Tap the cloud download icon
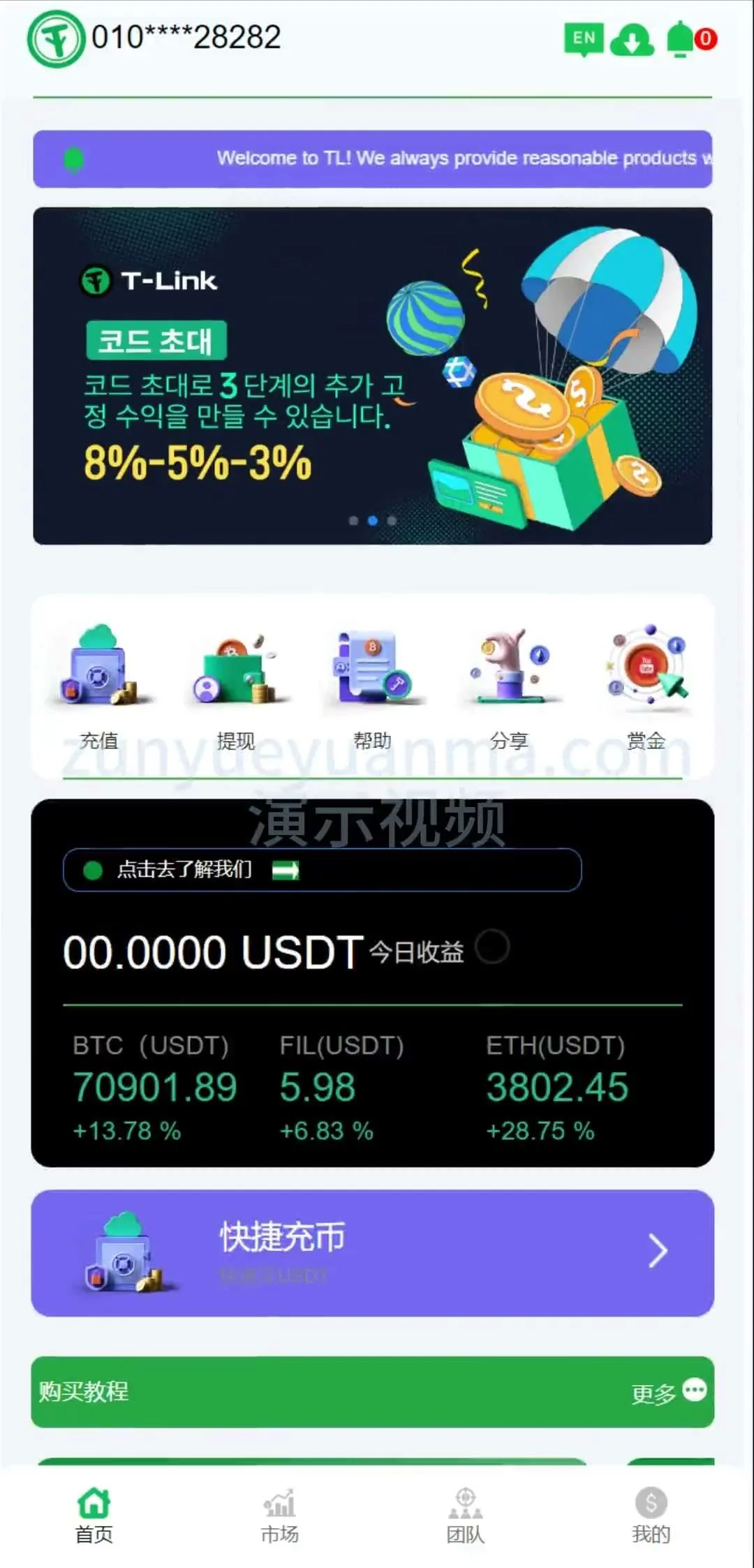This screenshot has height=1568, width=754. click(631, 40)
